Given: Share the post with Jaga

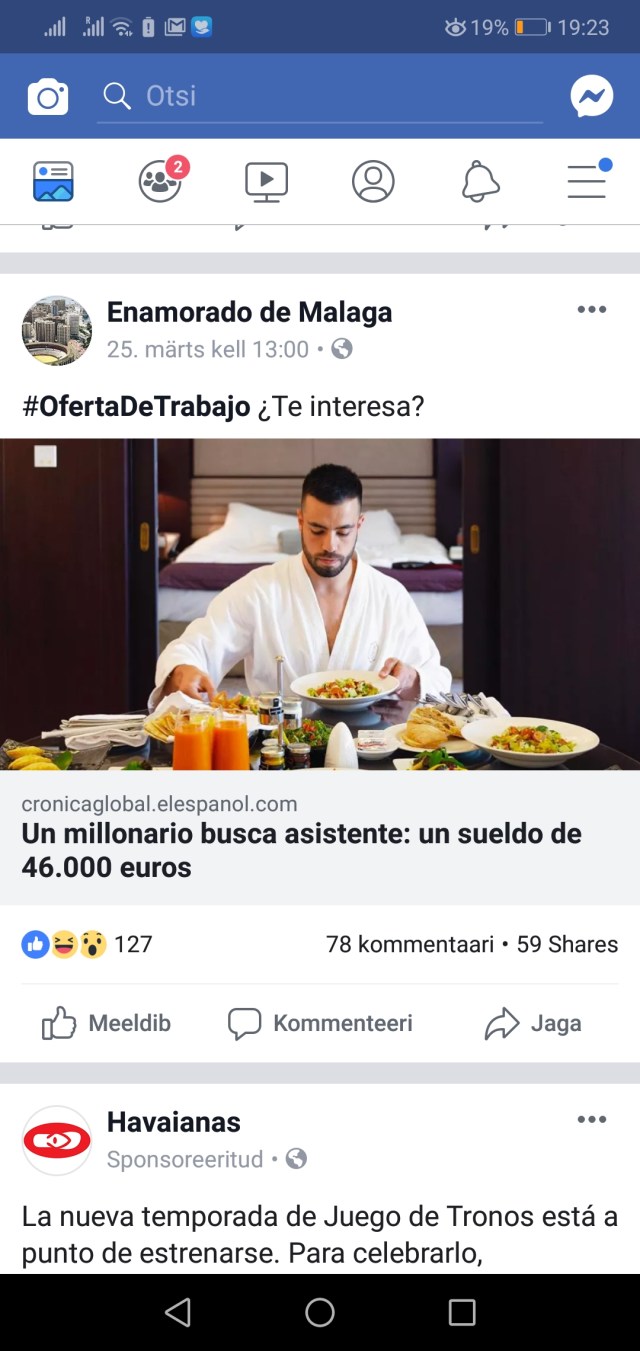Looking at the screenshot, I should 533,1023.
